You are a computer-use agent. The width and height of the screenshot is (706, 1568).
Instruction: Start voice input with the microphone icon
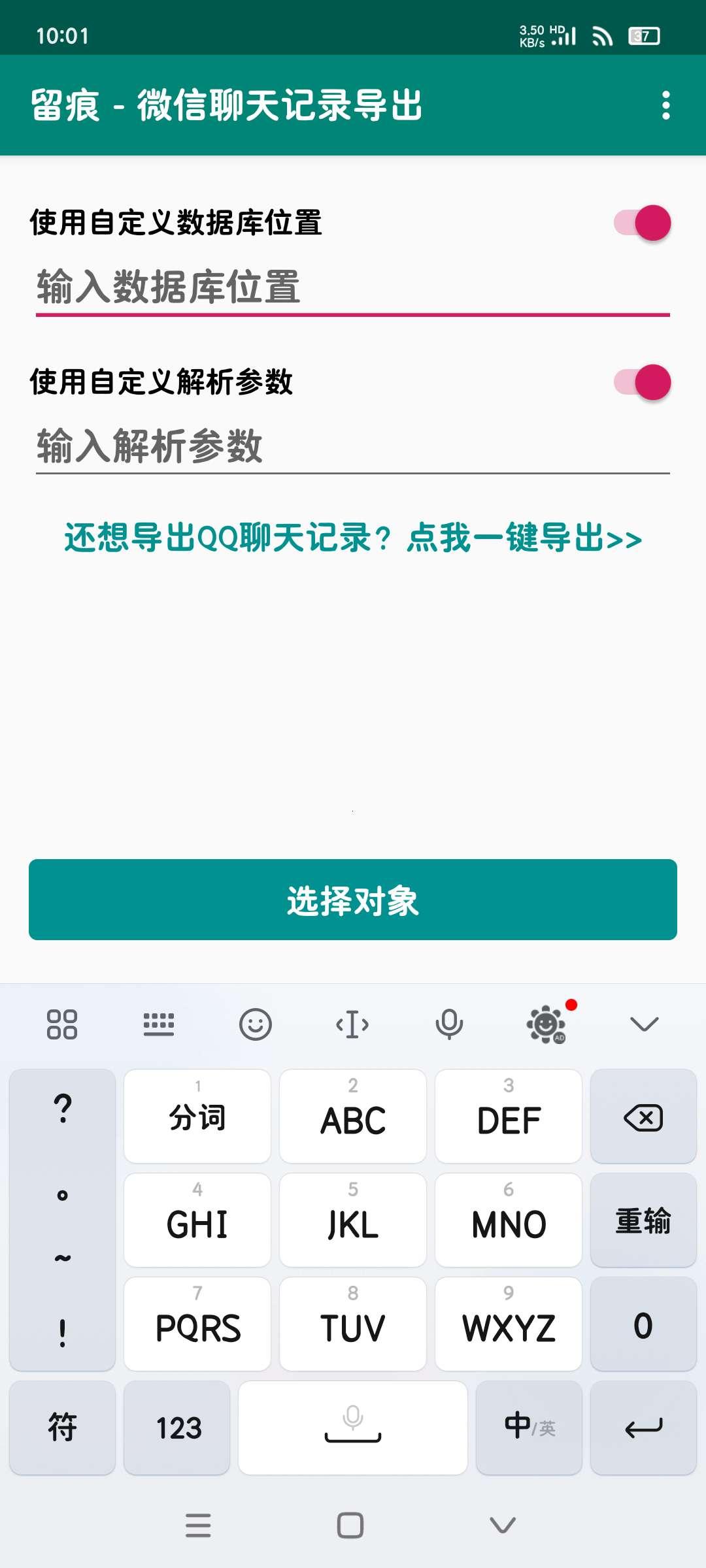[449, 1024]
